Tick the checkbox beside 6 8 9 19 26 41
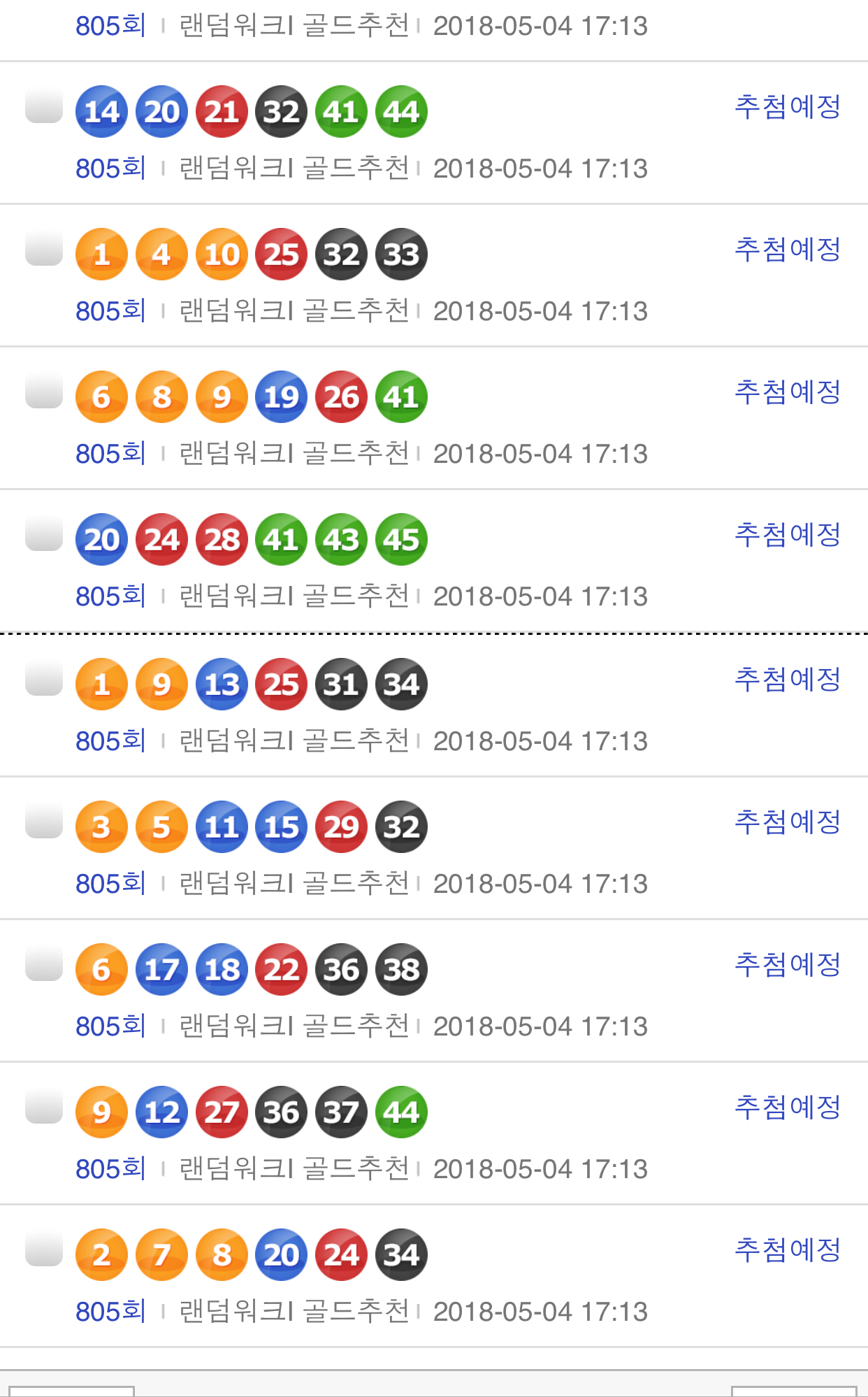Screen dimensions: 868x1397 (44, 390)
